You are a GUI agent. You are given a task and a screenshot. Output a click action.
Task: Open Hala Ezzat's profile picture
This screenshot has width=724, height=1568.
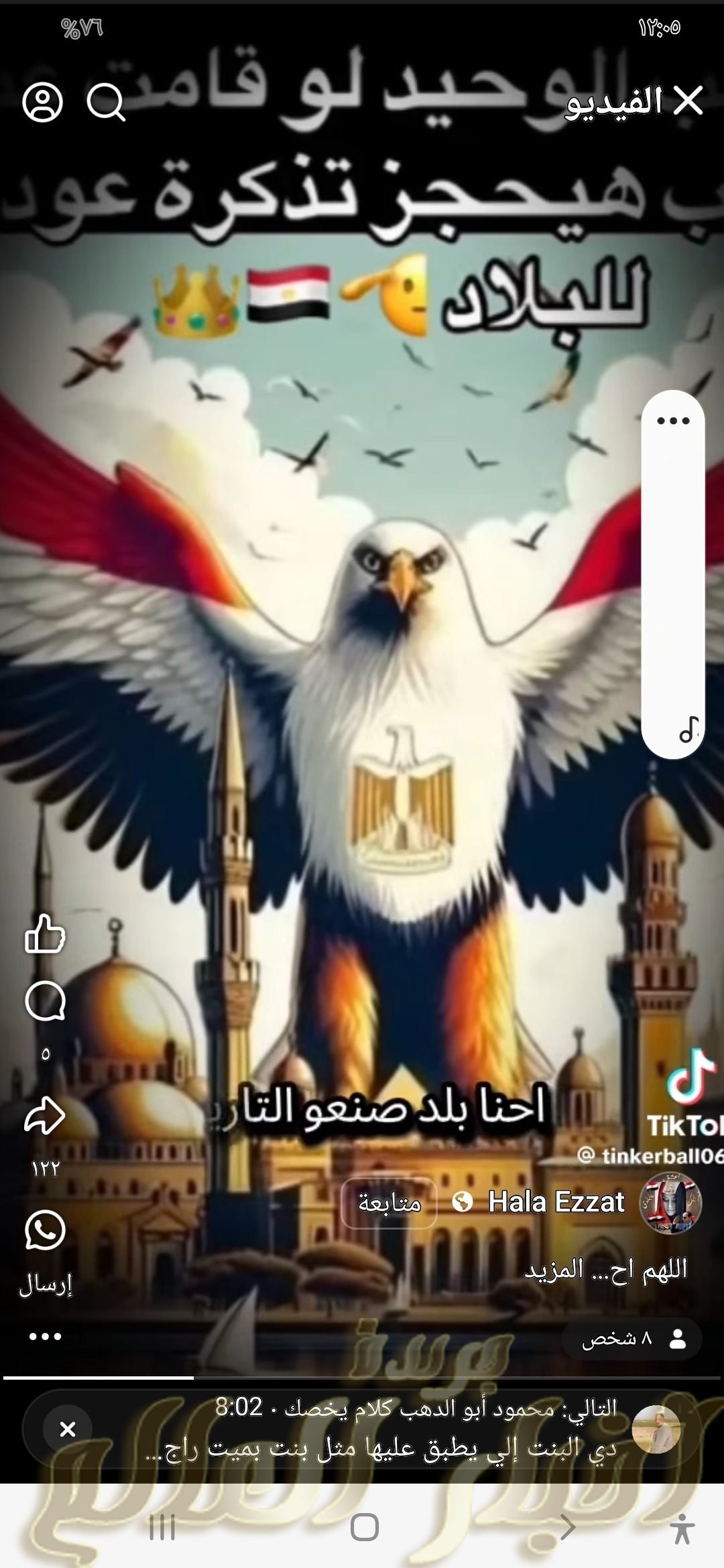point(670,1203)
